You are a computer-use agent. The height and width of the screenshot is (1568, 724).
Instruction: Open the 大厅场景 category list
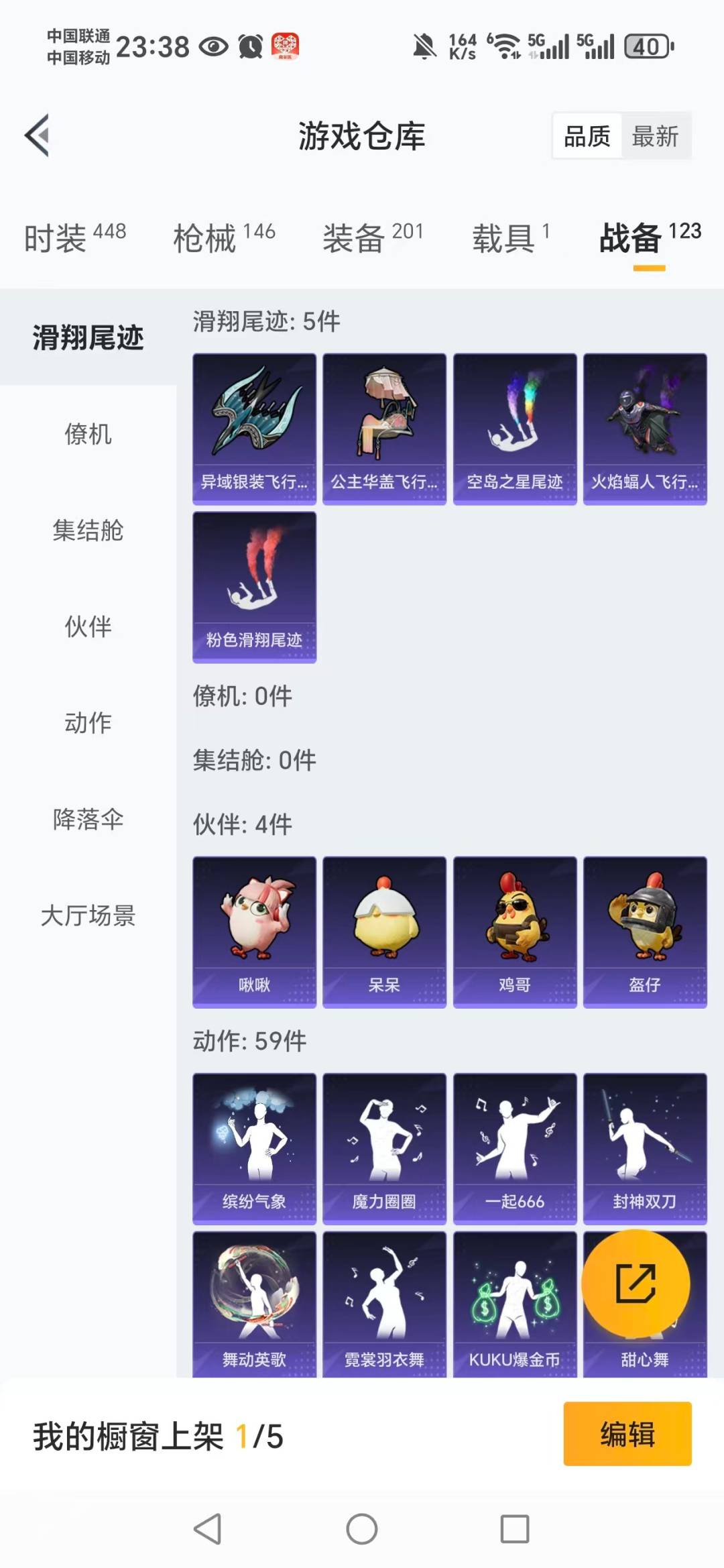click(x=86, y=915)
